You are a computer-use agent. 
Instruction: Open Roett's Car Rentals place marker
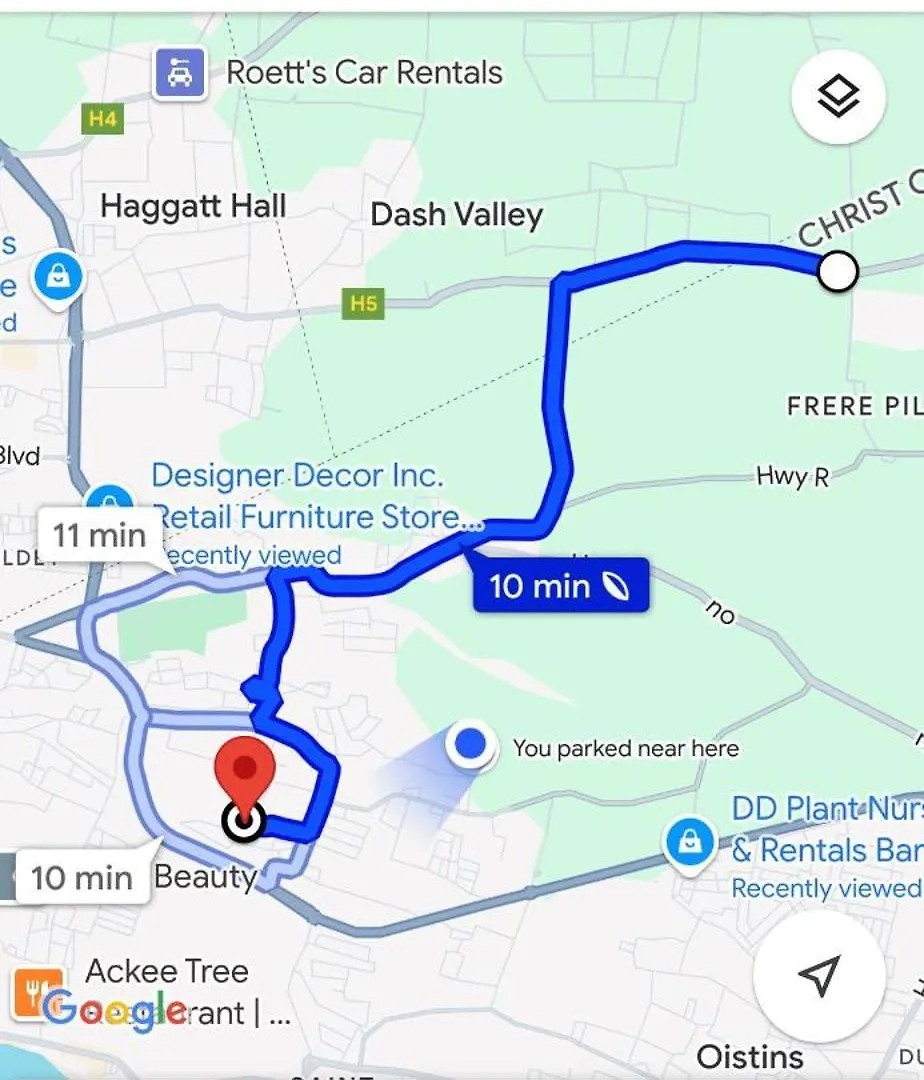[x=180, y=73]
